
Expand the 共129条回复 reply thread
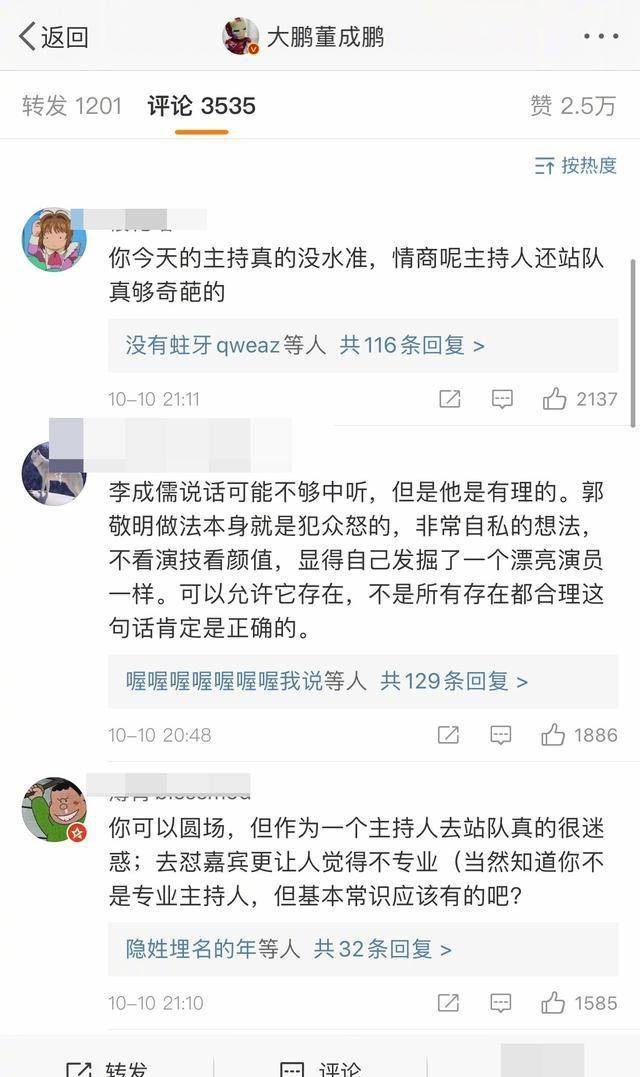(x=453, y=682)
